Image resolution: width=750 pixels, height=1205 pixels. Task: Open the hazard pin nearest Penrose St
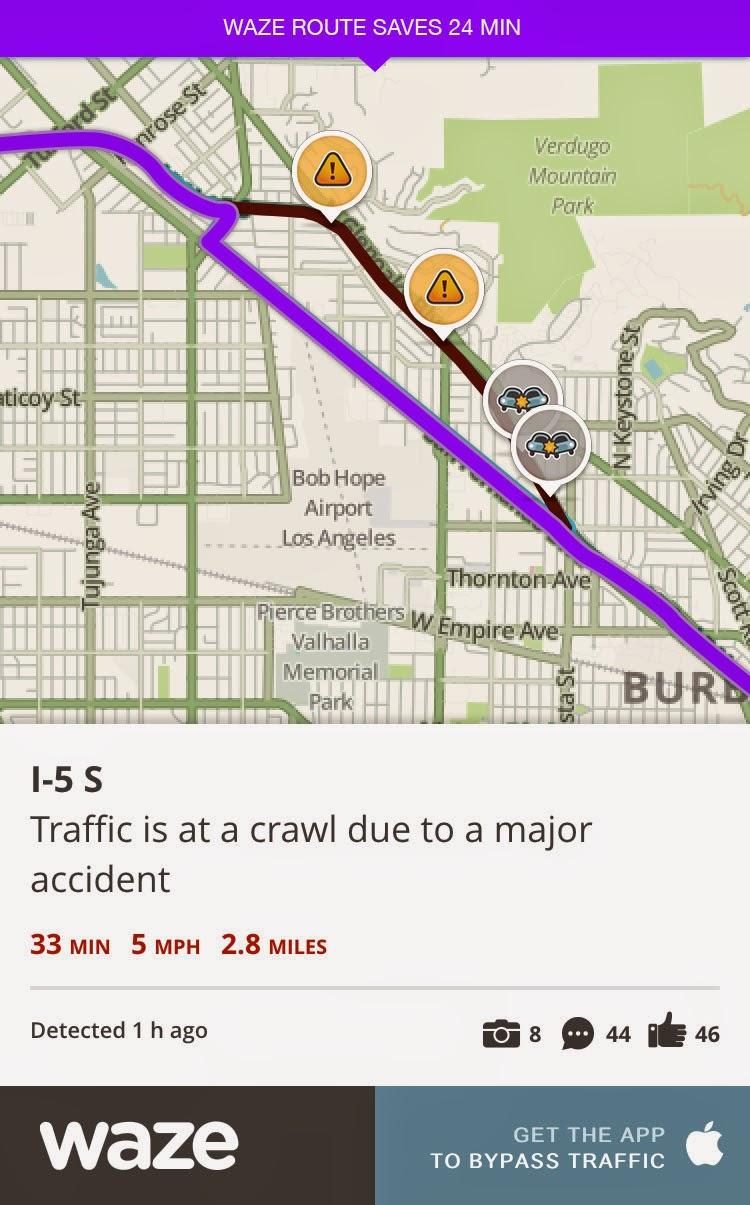(332, 173)
